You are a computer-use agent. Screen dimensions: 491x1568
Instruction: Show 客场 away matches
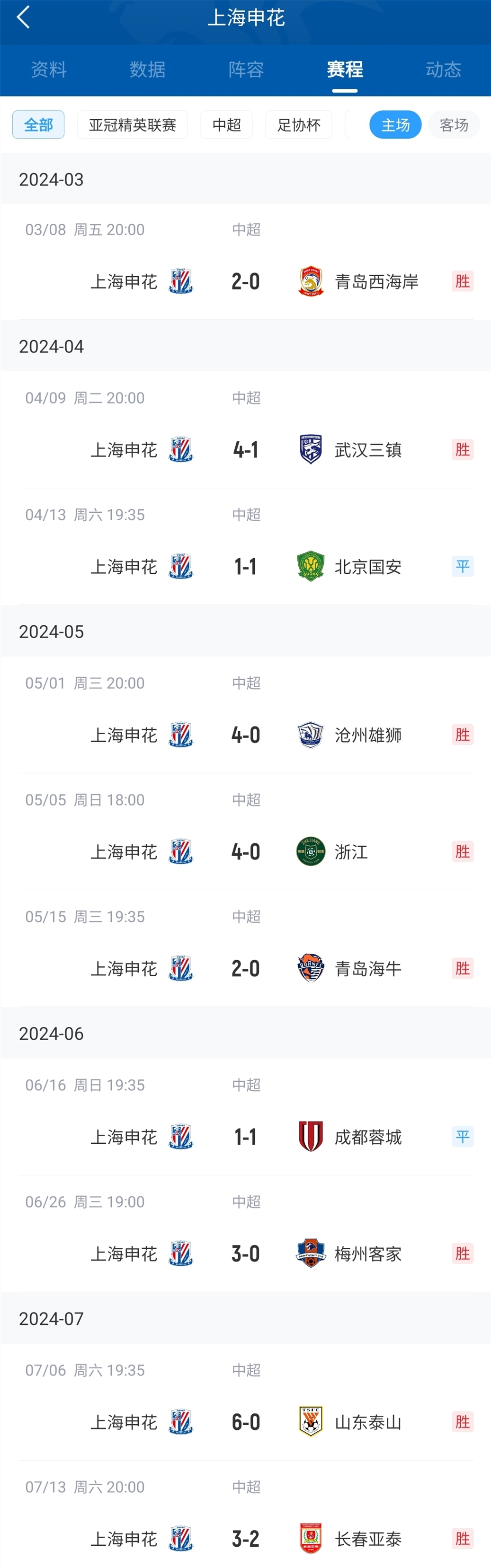[x=454, y=125]
